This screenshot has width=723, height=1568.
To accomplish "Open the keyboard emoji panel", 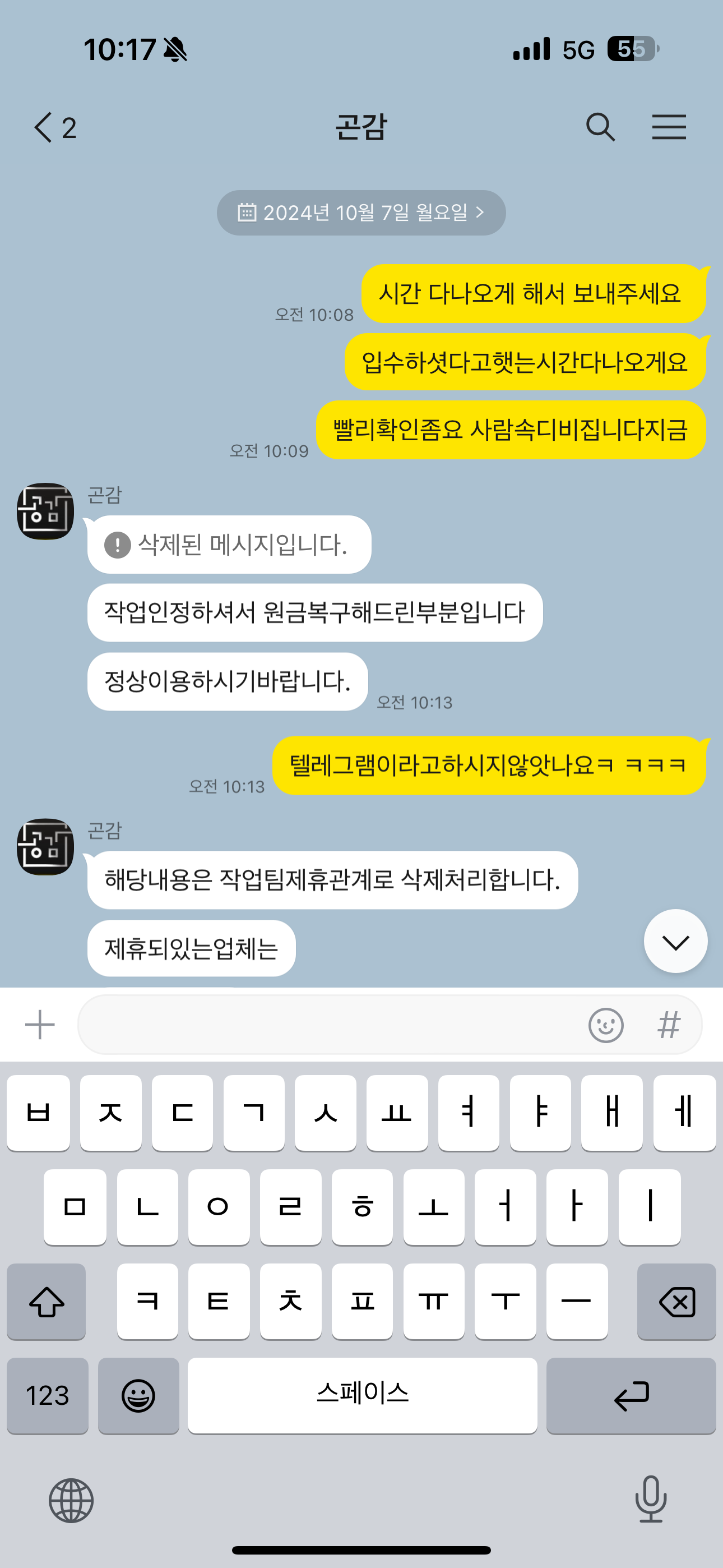I will click(x=138, y=1395).
